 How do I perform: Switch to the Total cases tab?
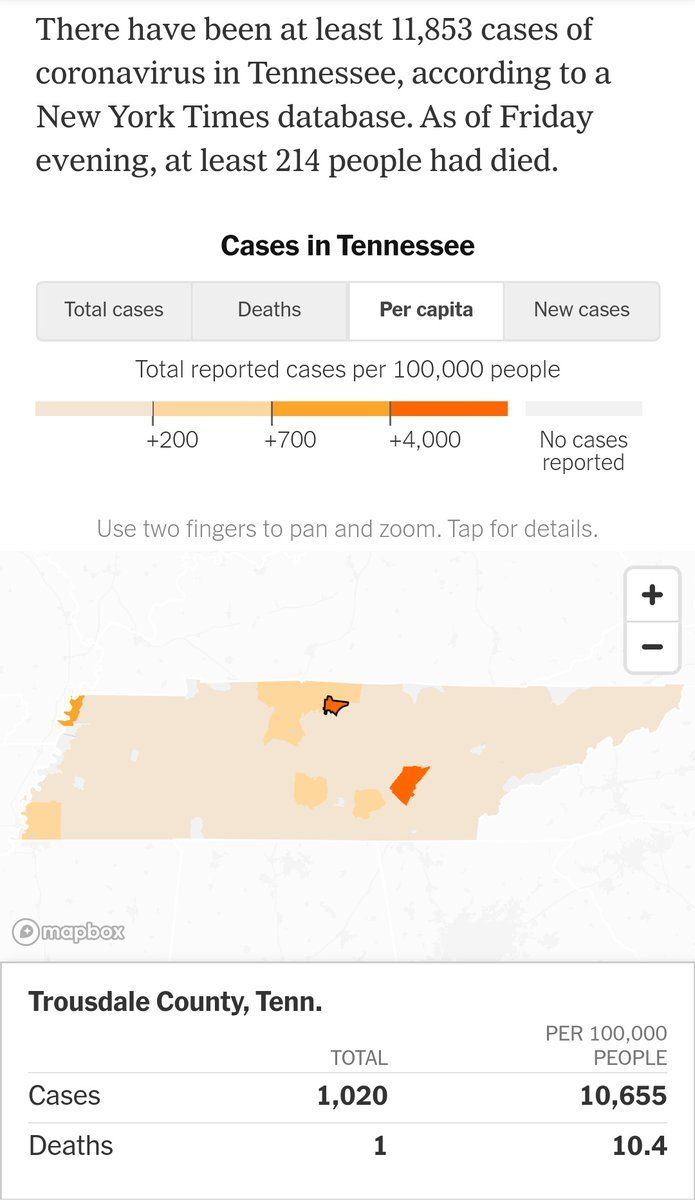coord(114,310)
